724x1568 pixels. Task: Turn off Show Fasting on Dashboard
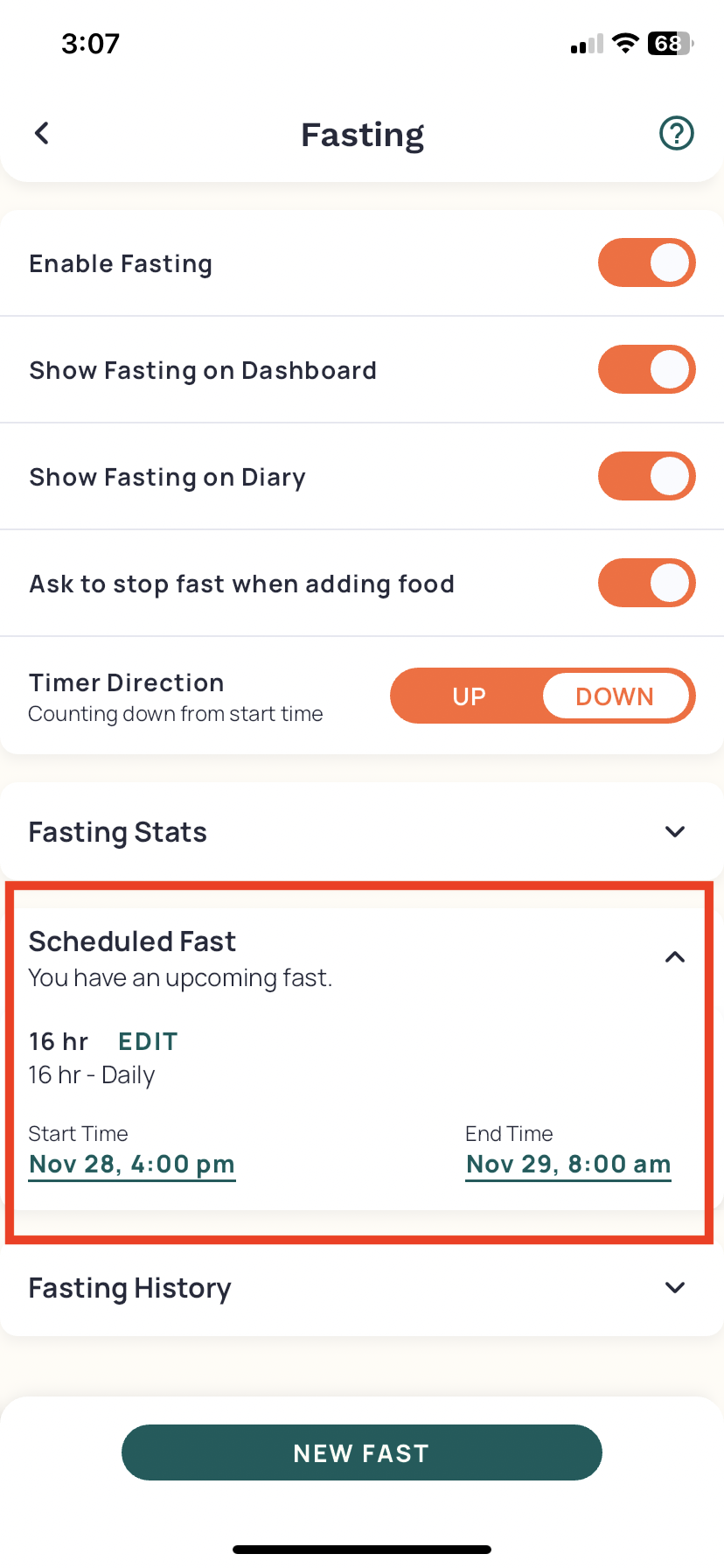coord(646,369)
